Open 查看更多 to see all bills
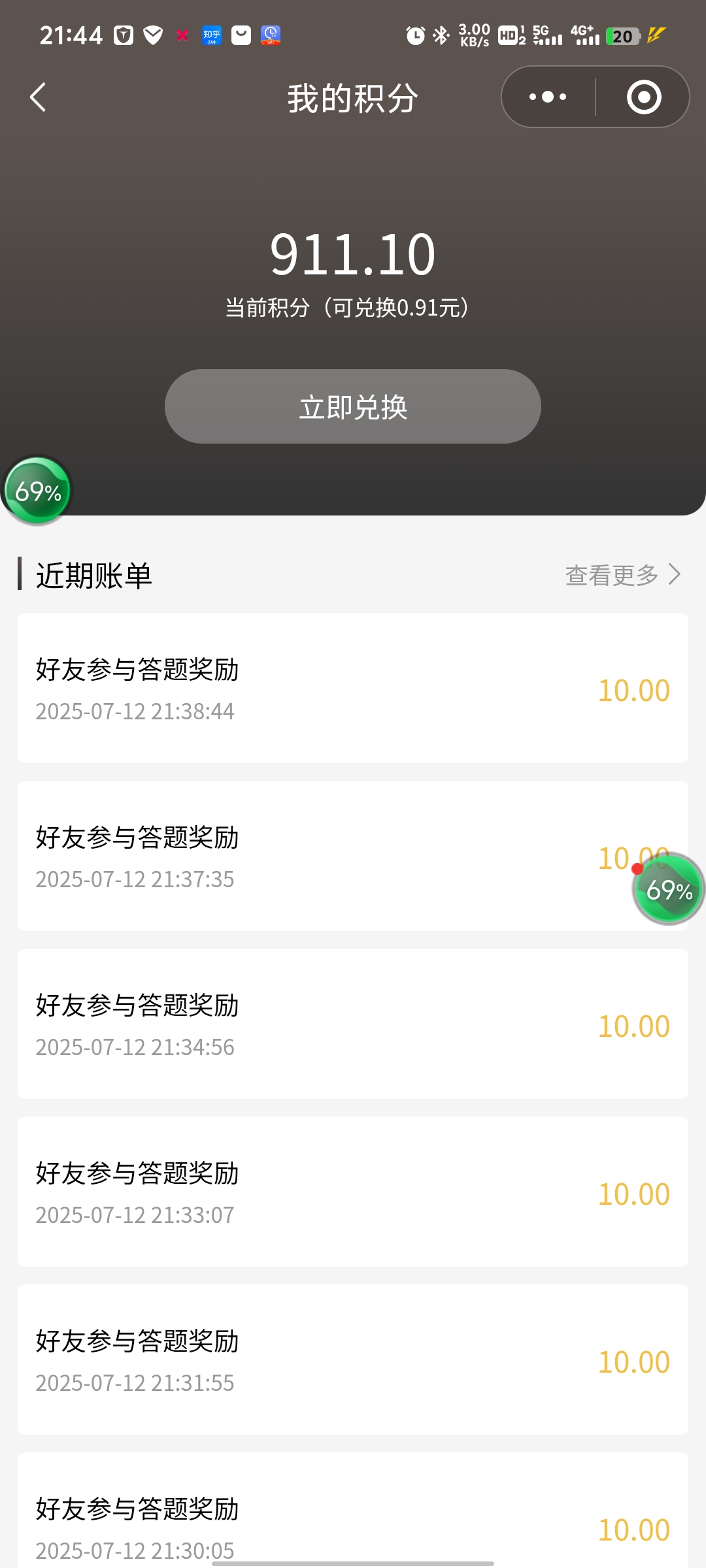706x1568 pixels. point(623,575)
